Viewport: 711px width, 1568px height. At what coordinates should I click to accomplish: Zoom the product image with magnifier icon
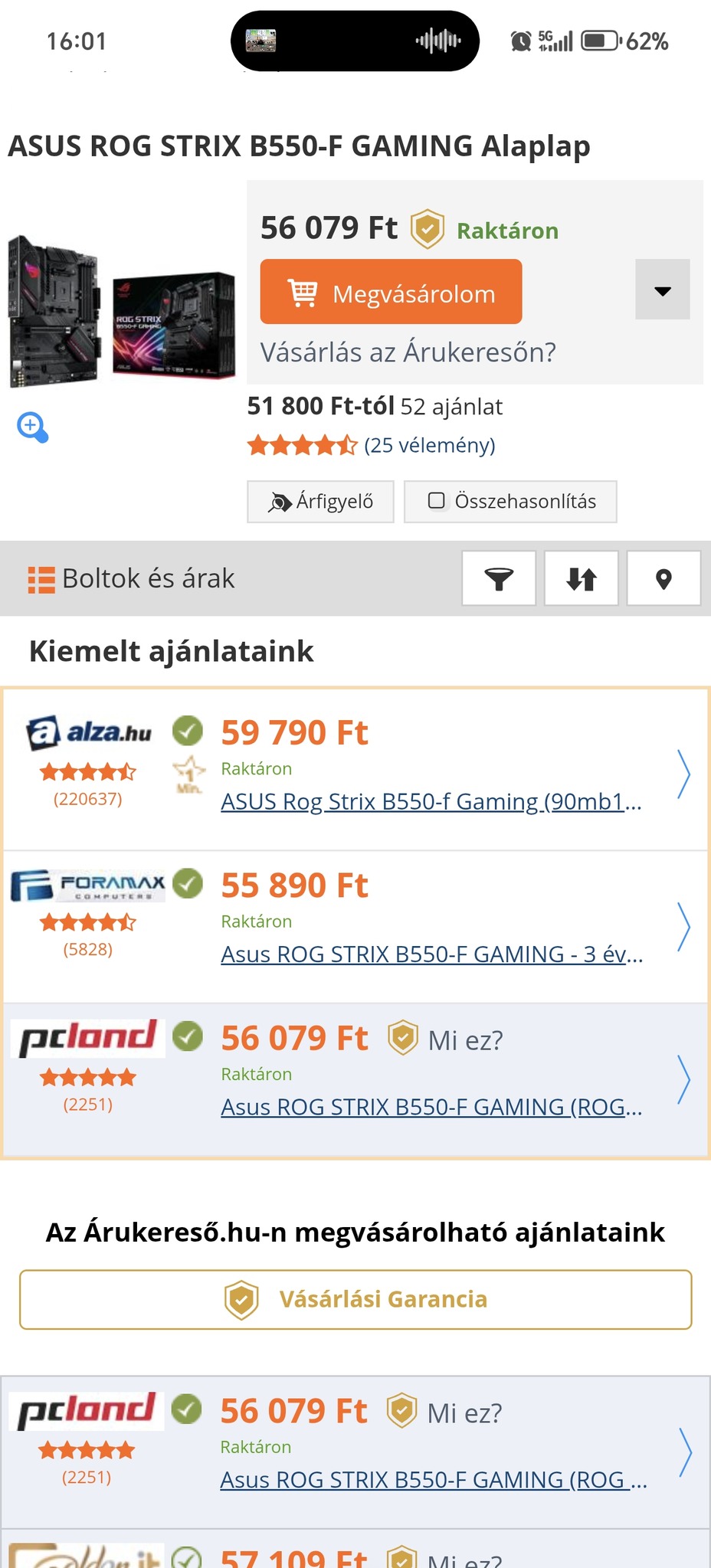click(x=33, y=427)
